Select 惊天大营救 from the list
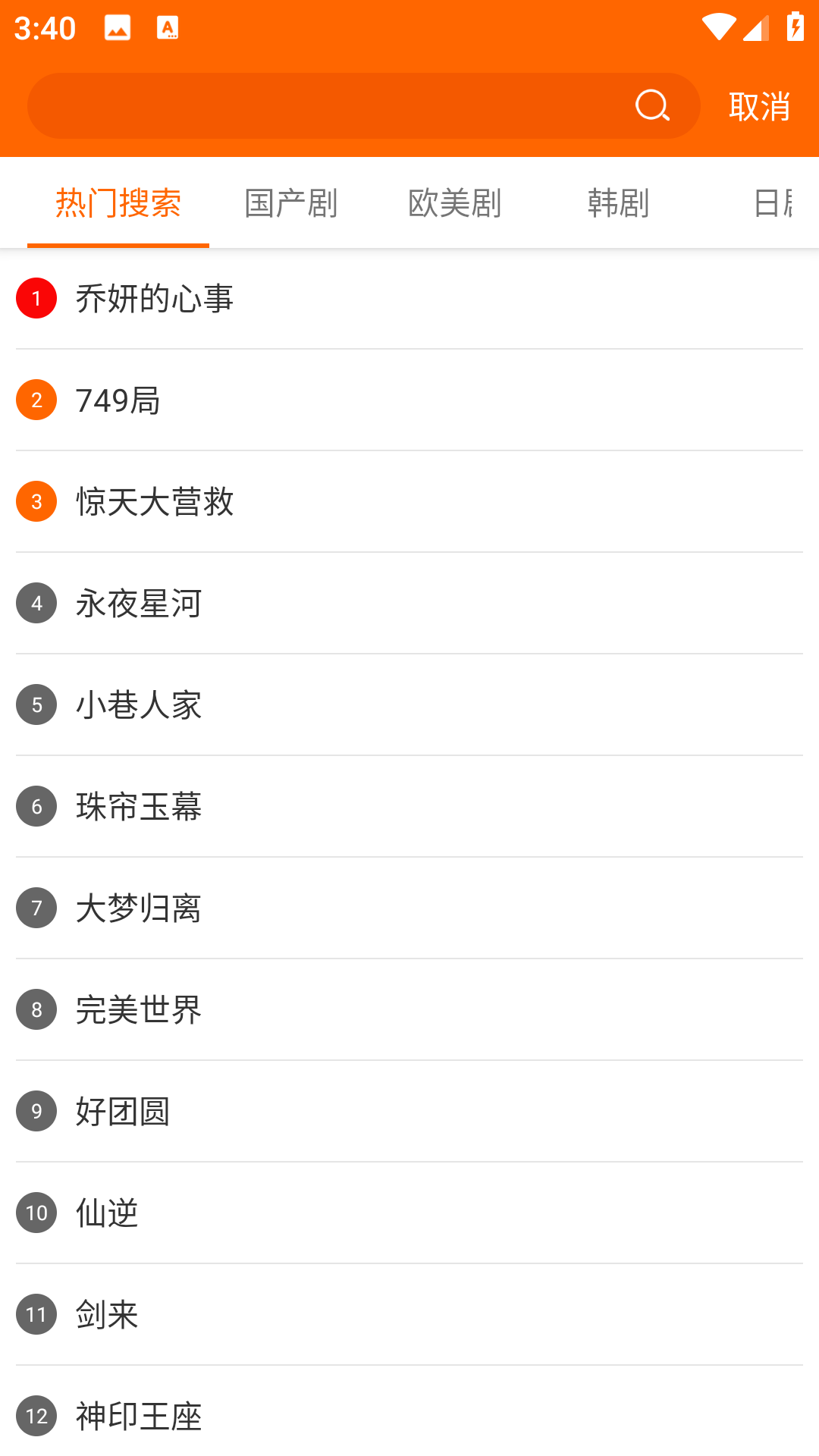The height and width of the screenshot is (1456, 819). tap(155, 502)
